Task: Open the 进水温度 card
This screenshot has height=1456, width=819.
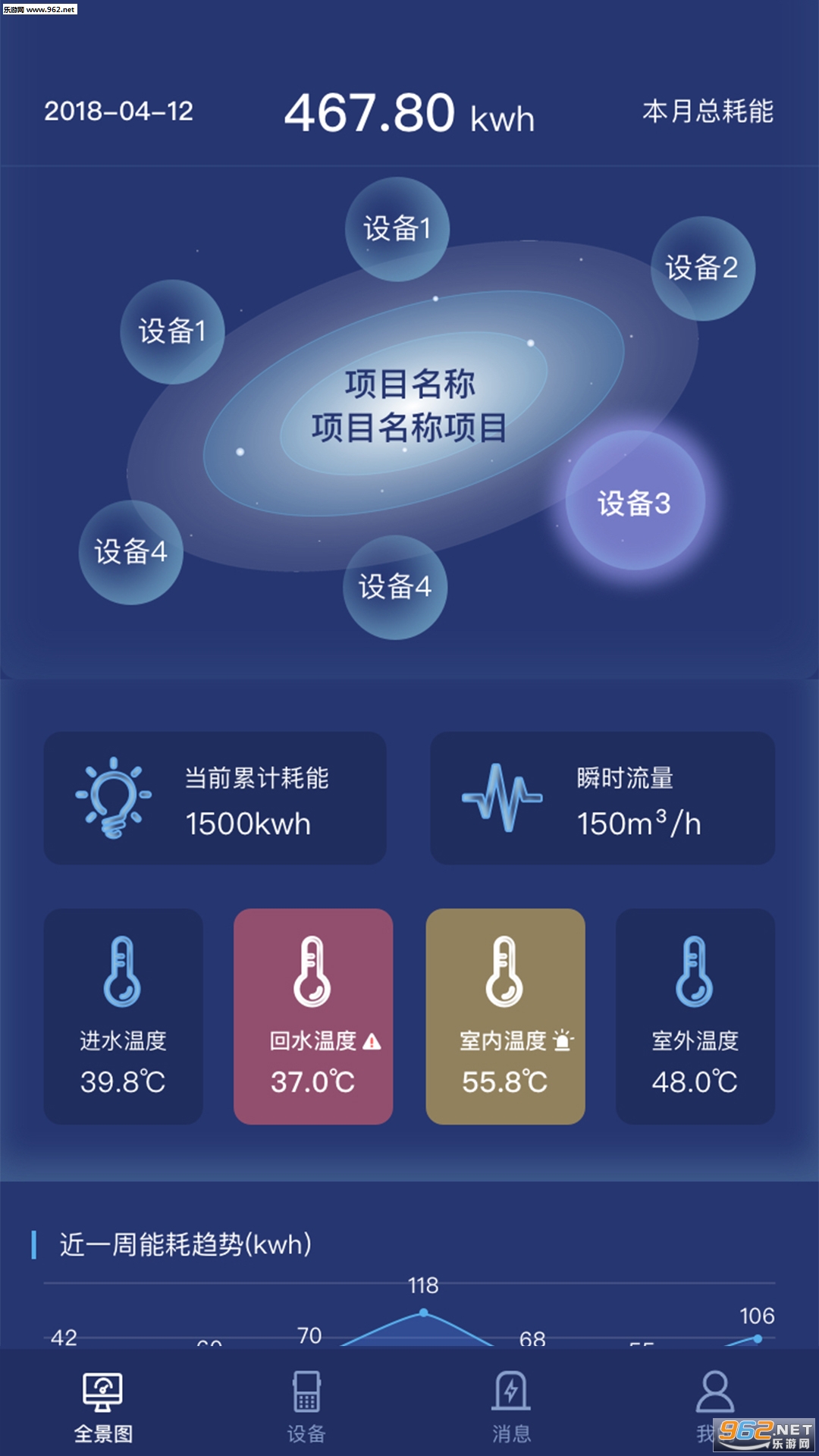Action: [x=123, y=1016]
